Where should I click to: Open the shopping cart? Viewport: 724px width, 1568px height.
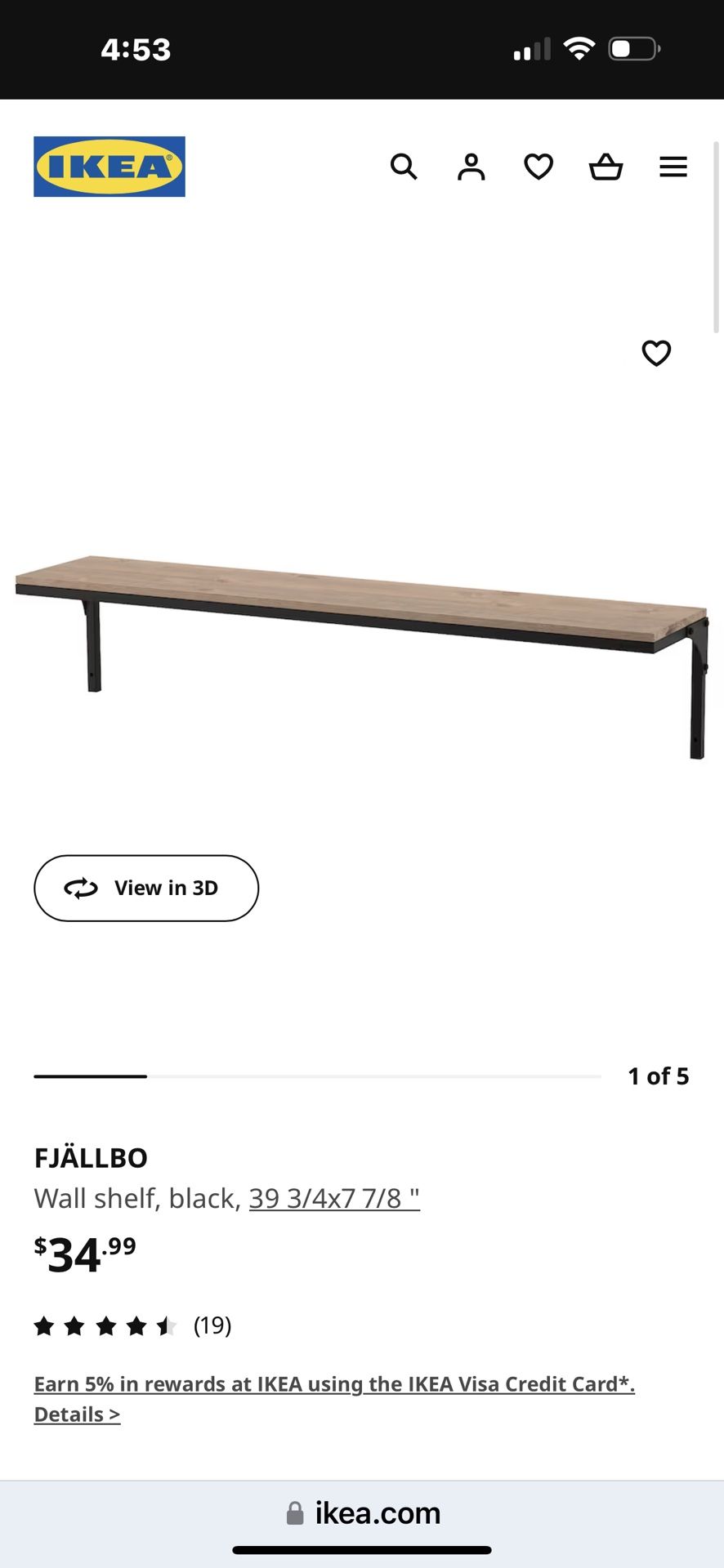(606, 167)
